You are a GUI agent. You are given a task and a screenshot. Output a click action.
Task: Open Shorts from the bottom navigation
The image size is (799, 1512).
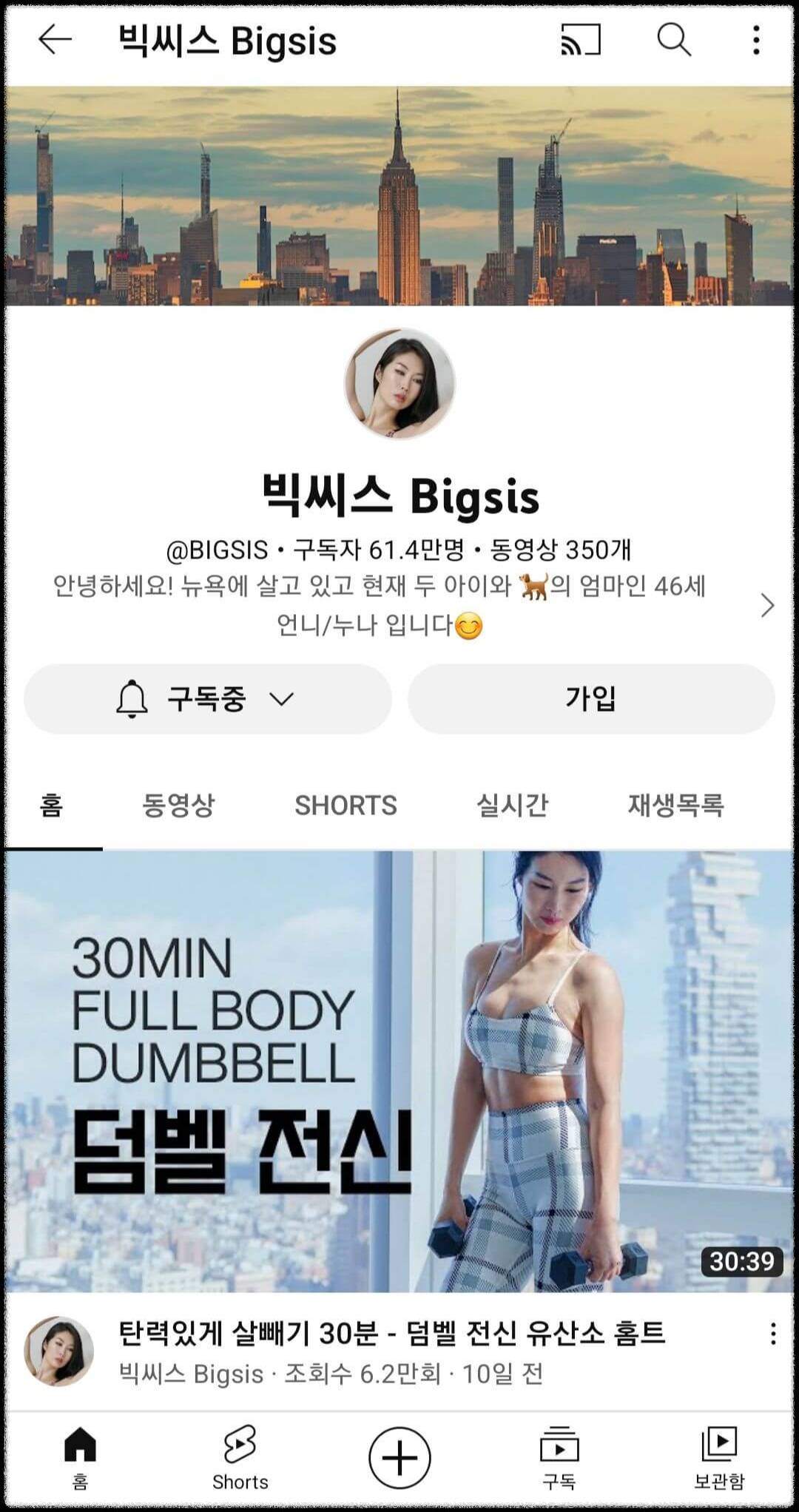239,1461
